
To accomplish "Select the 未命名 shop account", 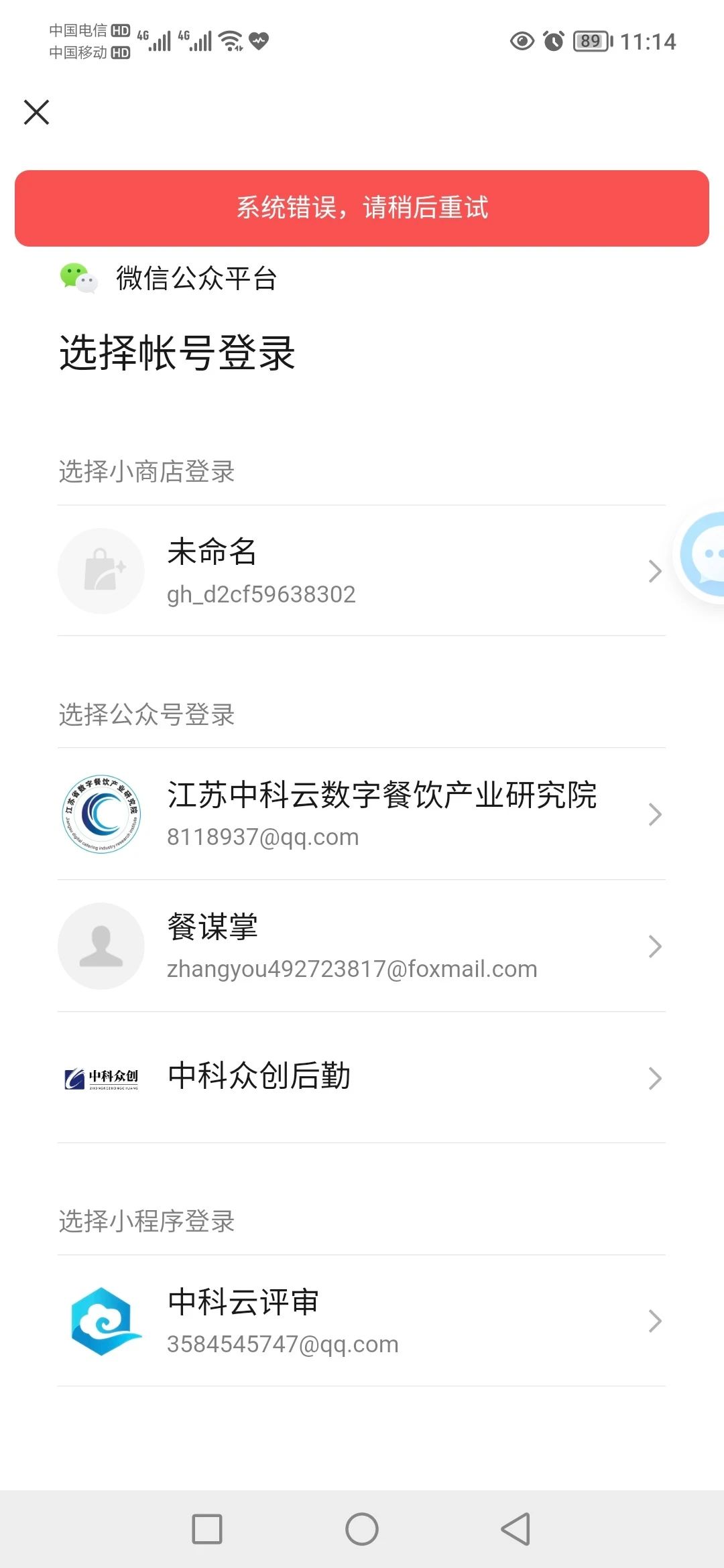I will click(x=361, y=571).
